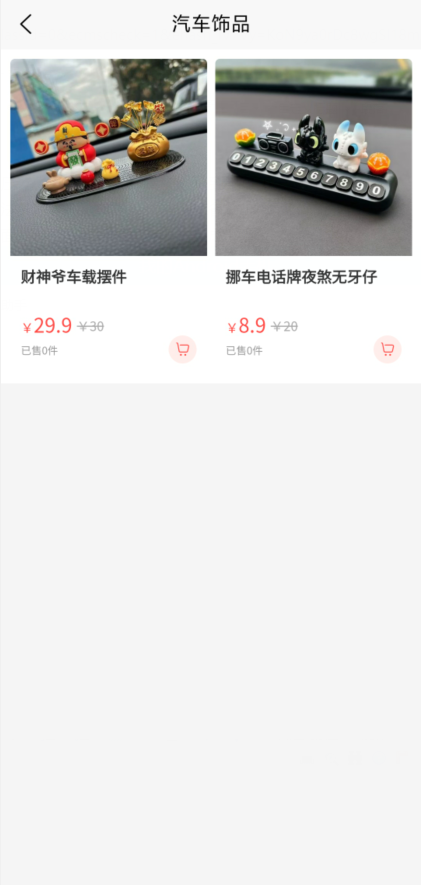The image size is (421, 885).
Task: Add 挪车电话牌夜煞无牙仔 to the cart
Action: pos(387,349)
